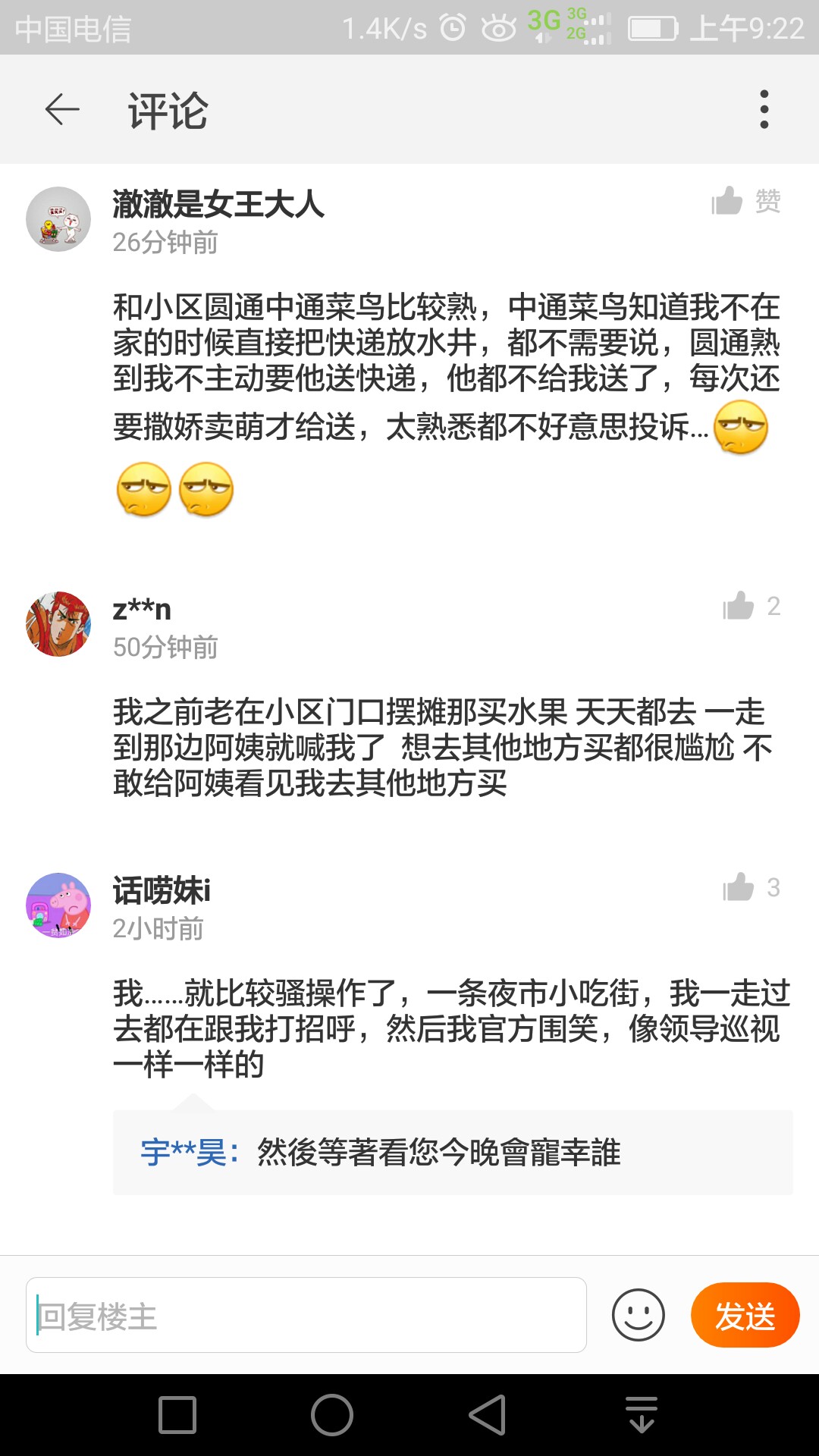Open 澈澈是女王大人's profile avatar
The height and width of the screenshot is (1456, 819).
pyautogui.click(x=58, y=219)
